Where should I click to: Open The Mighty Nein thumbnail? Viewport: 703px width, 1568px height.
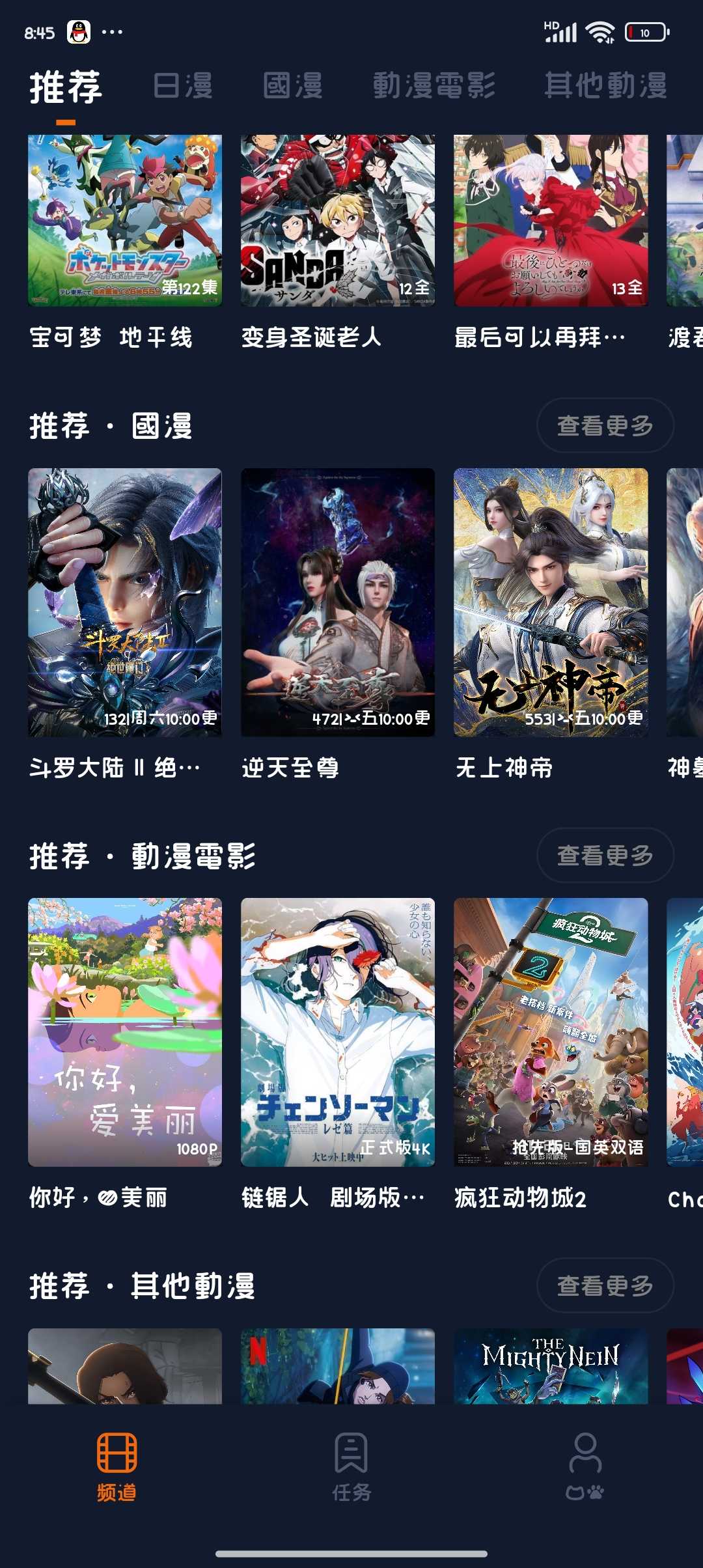pyautogui.click(x=551, y=1366)
